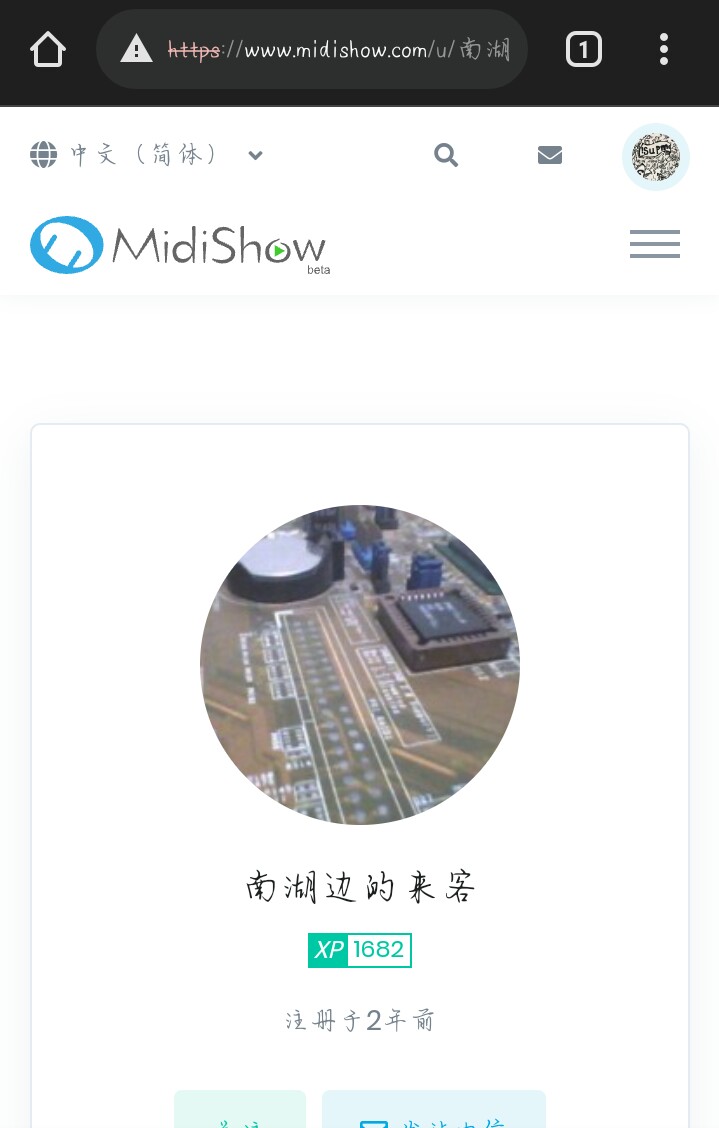
Task: Send a private message to 南湖边的来客
Action: tap(434, 1112)
